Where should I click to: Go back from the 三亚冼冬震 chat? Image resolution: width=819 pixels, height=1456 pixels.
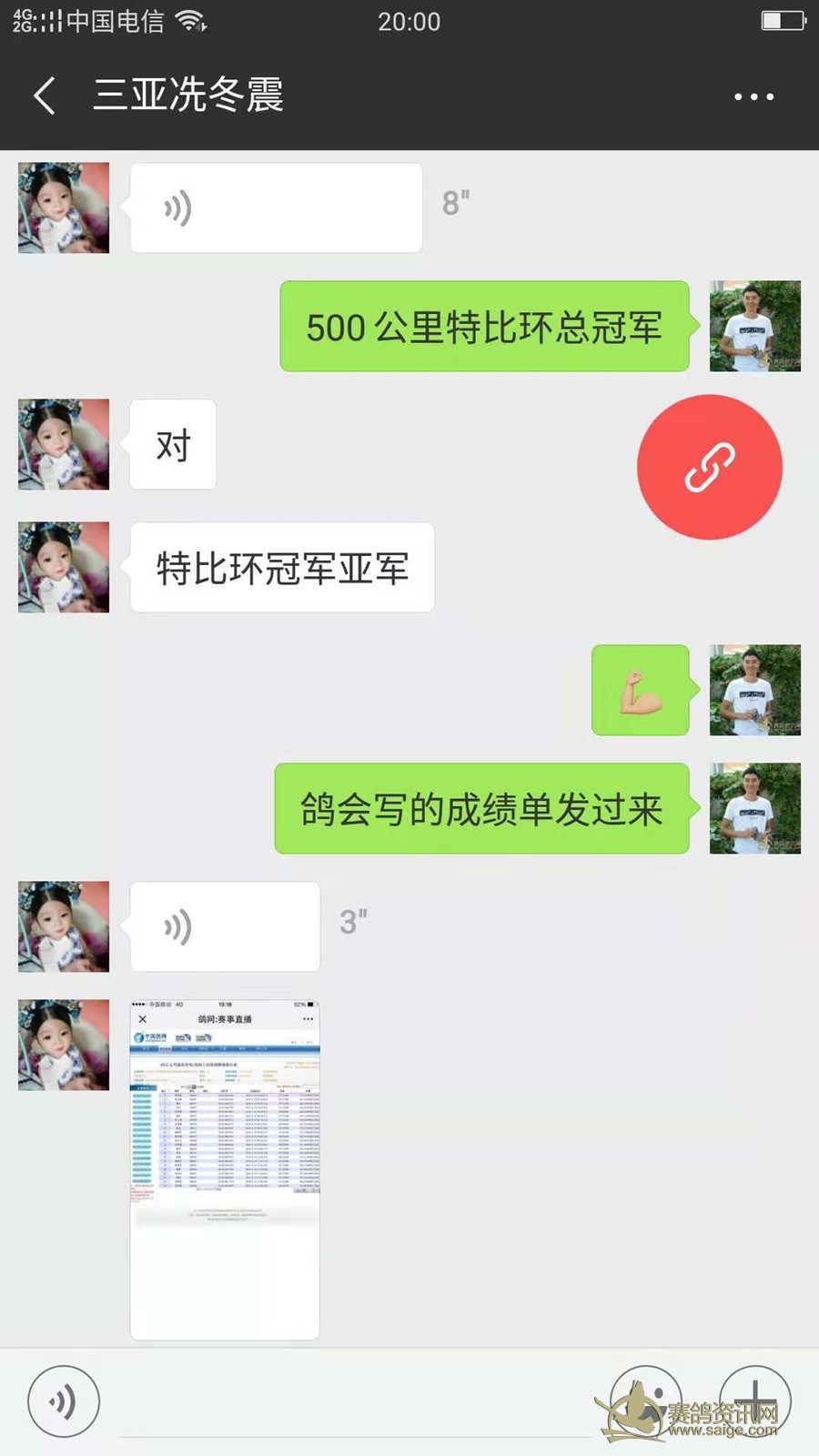[45, 96]
